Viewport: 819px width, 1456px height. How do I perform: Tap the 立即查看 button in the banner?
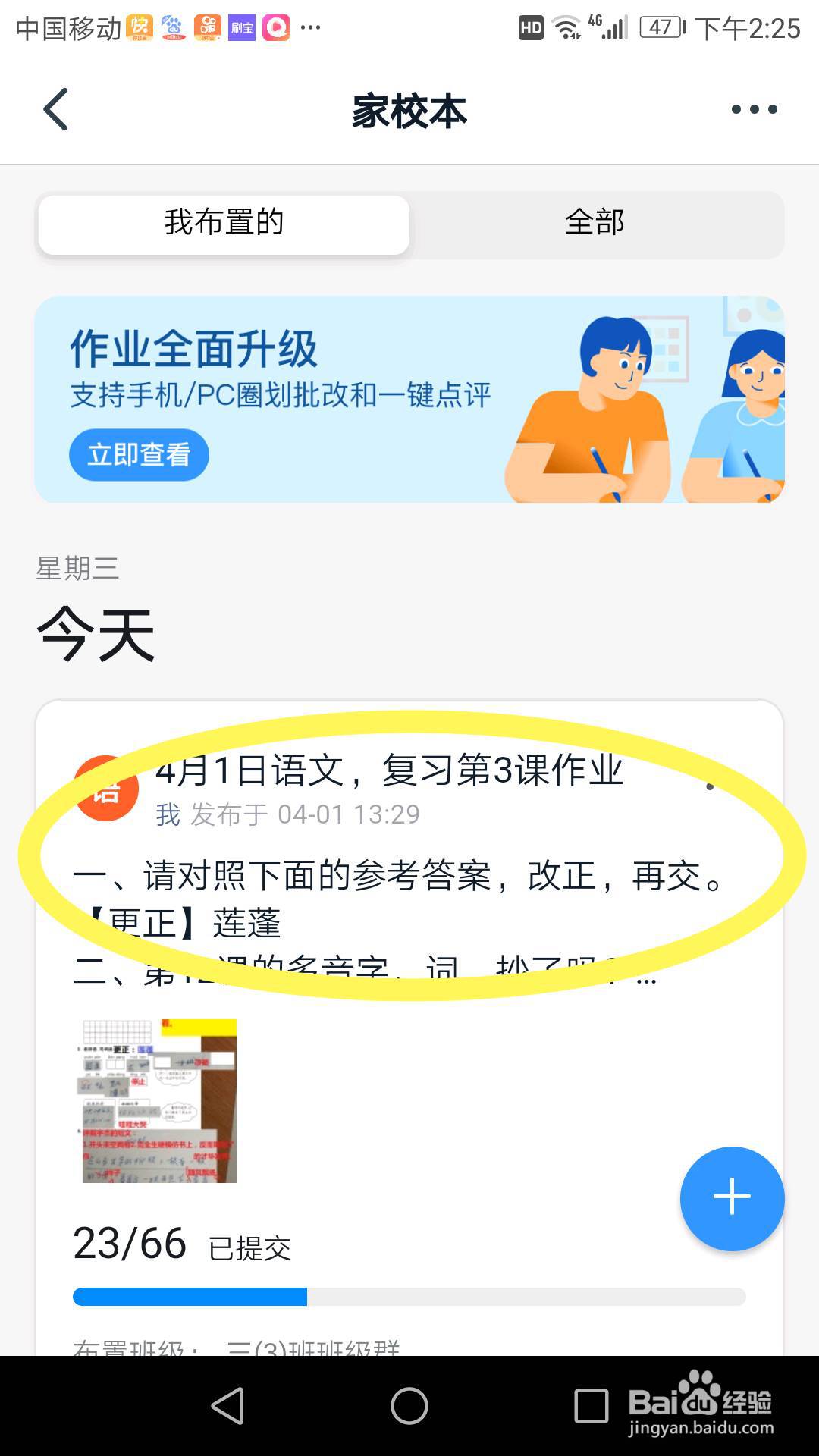tap(140, 454)
